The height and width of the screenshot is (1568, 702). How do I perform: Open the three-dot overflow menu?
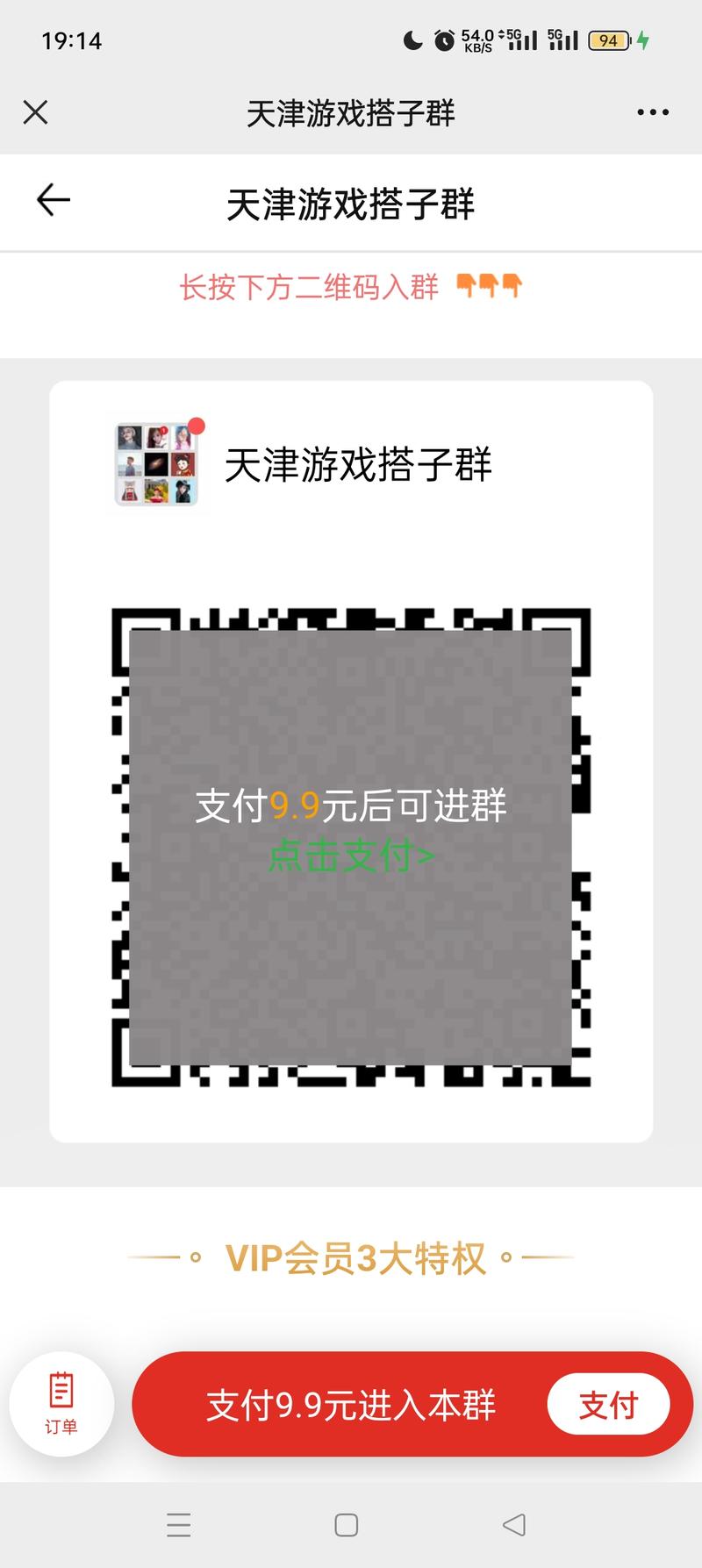click(653, 112)
